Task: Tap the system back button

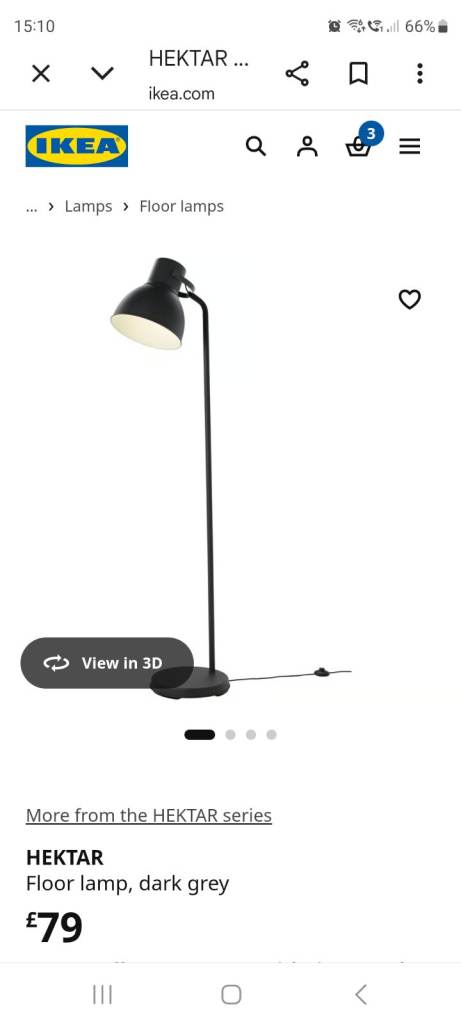Action: 361,995
